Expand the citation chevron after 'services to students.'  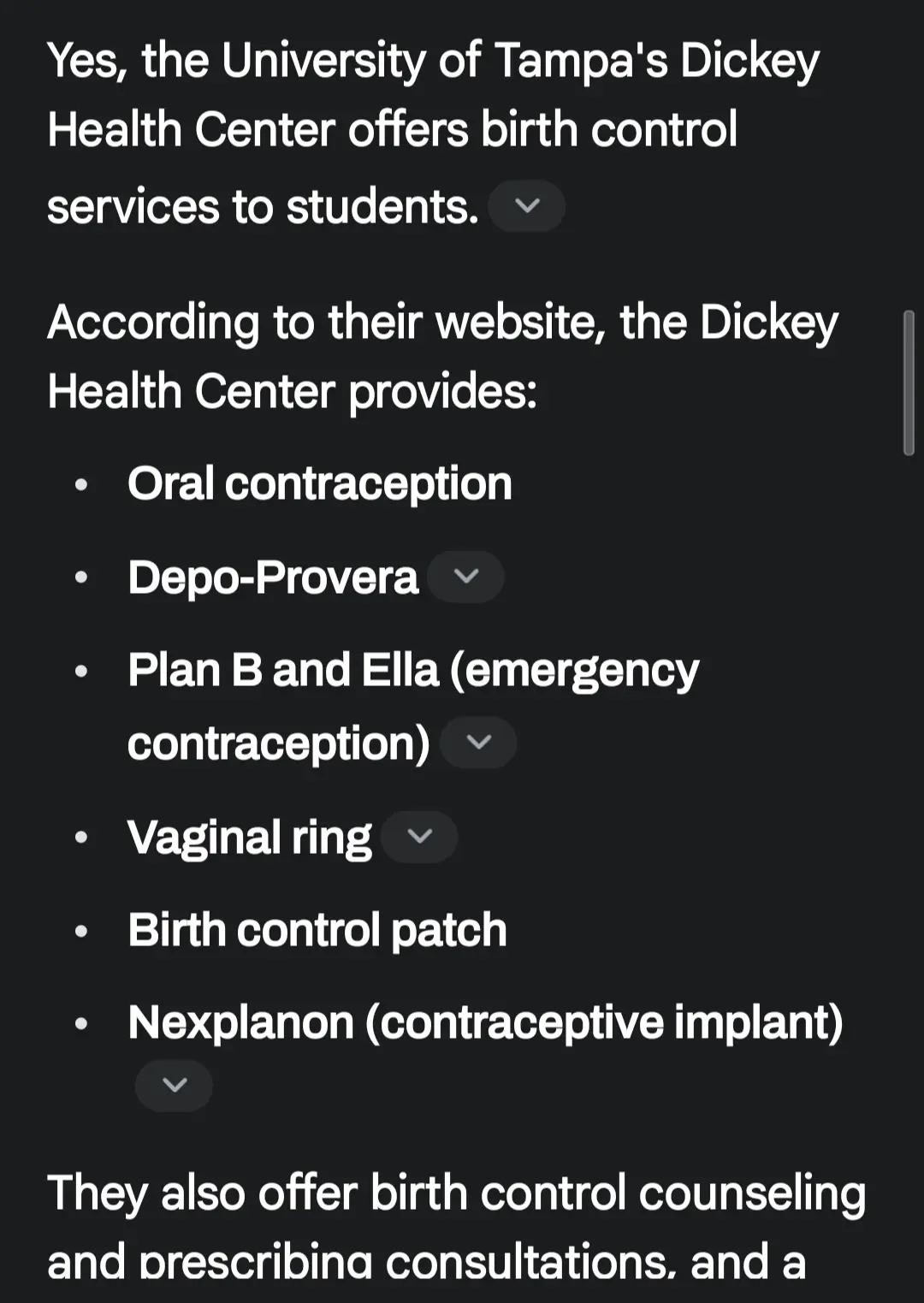click(526, 206)
